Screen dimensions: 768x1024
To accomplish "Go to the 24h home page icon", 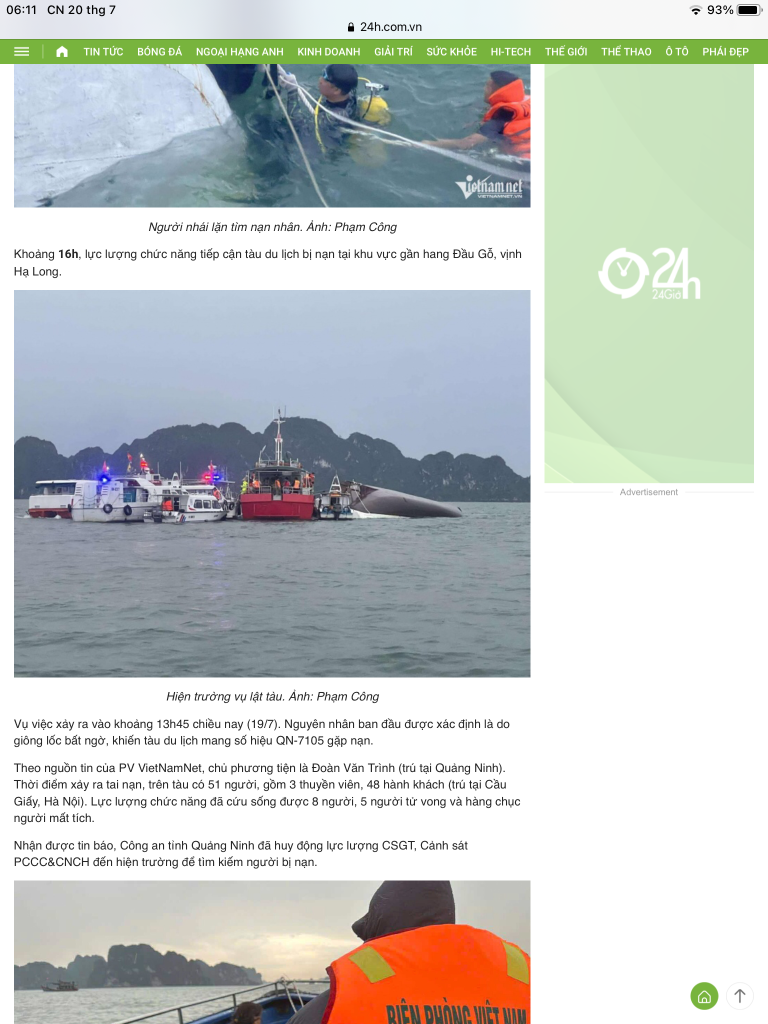I will tap(62, 52).
